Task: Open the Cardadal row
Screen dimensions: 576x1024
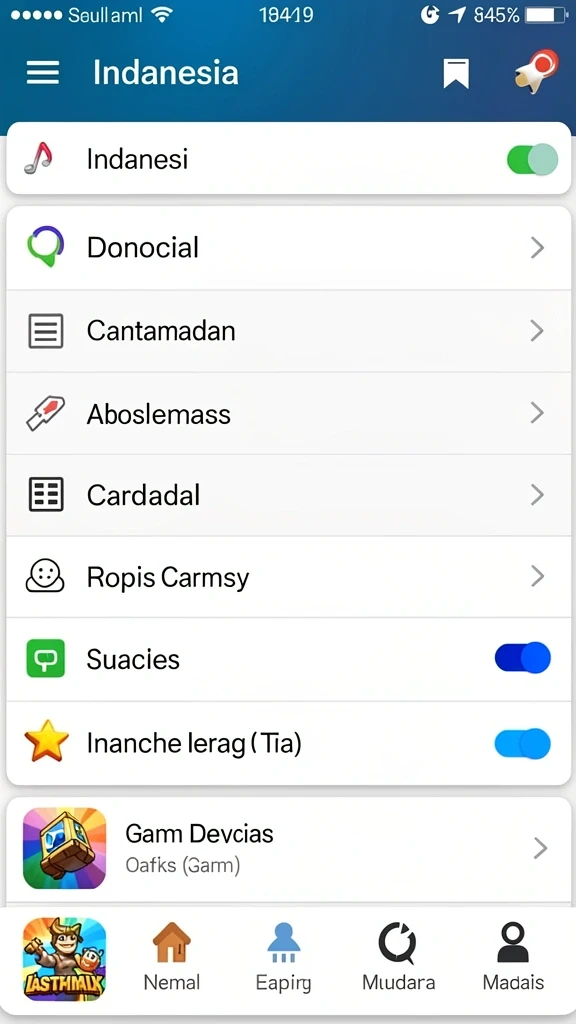Action: (289, 495)
